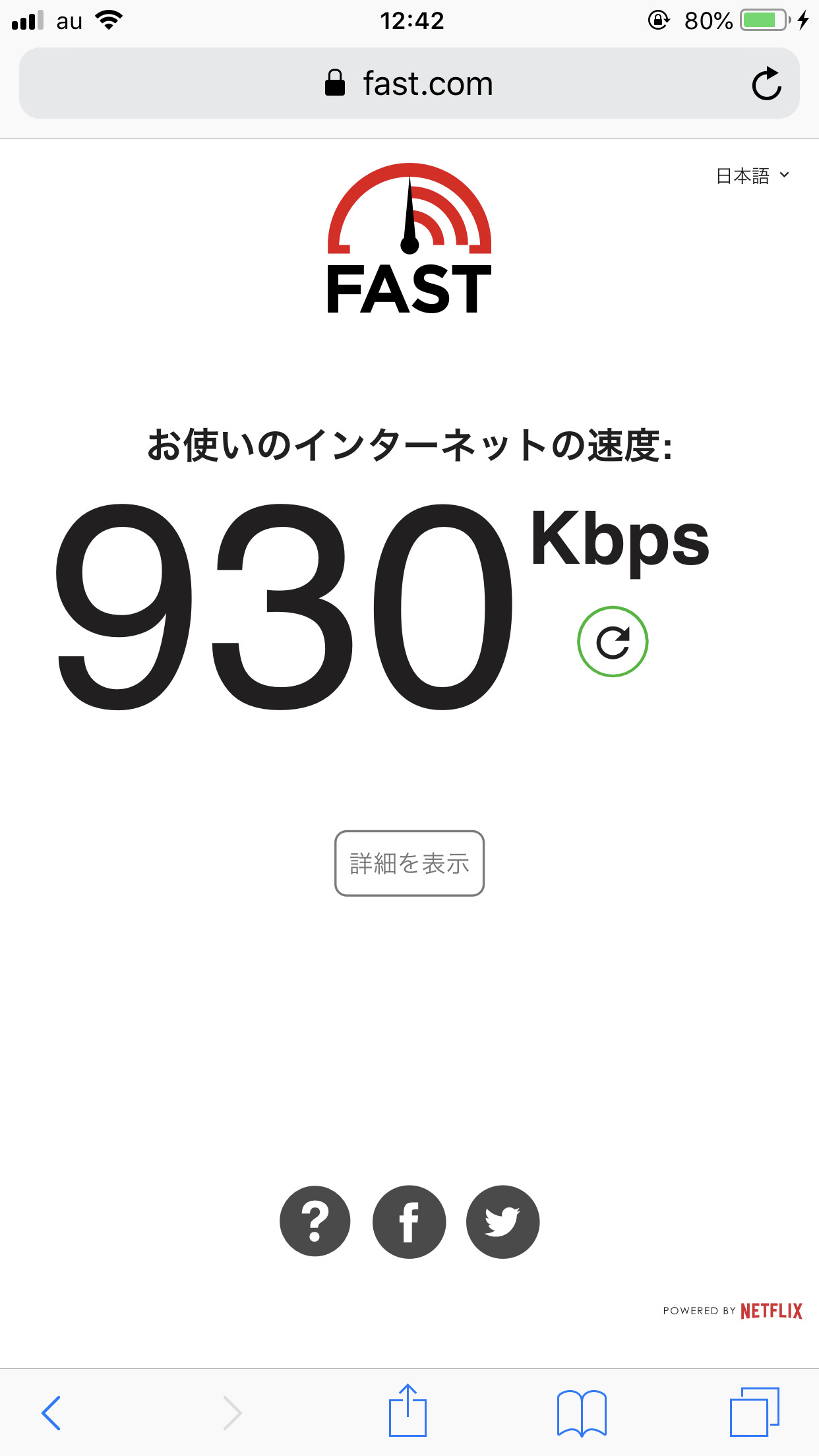This screenshot has width=819, height=1456.
Task: Rerun the speed test with the green refresh icon
Action: point(613,642)
